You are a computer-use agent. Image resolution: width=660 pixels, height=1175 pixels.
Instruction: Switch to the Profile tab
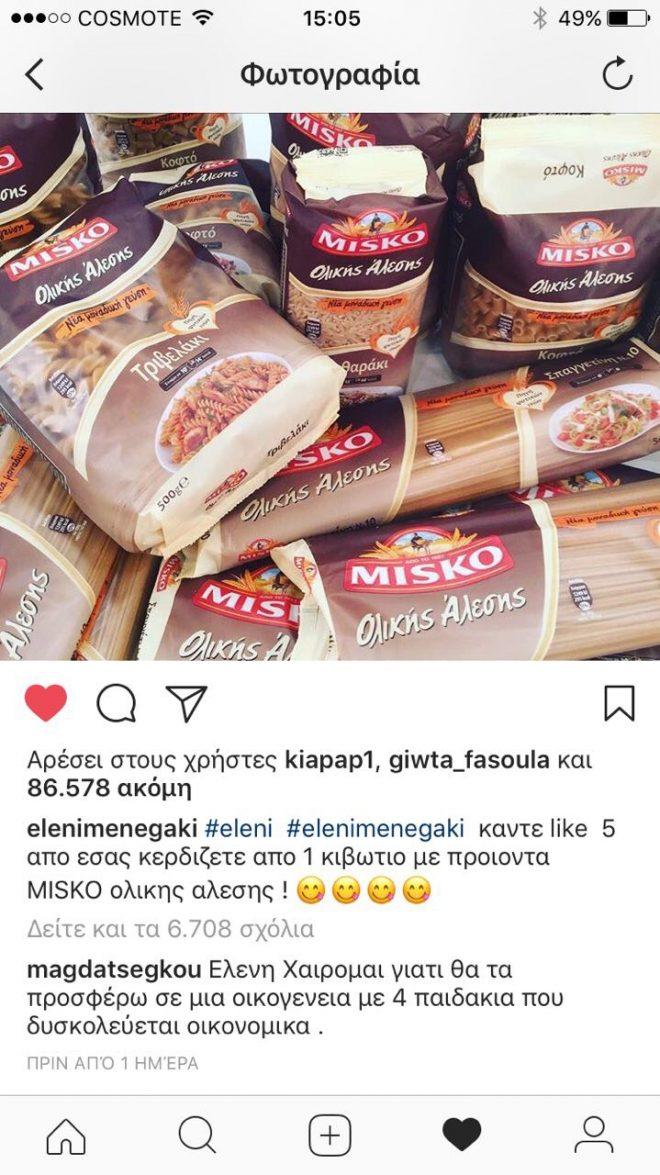(x=594, y=1135)
